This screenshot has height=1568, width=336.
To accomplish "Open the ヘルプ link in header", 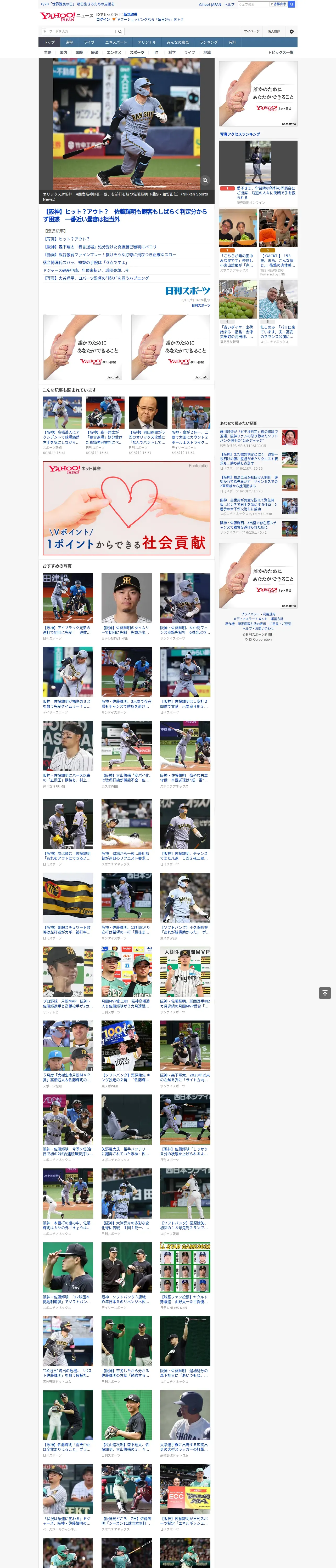I will [x=229, y=4].
